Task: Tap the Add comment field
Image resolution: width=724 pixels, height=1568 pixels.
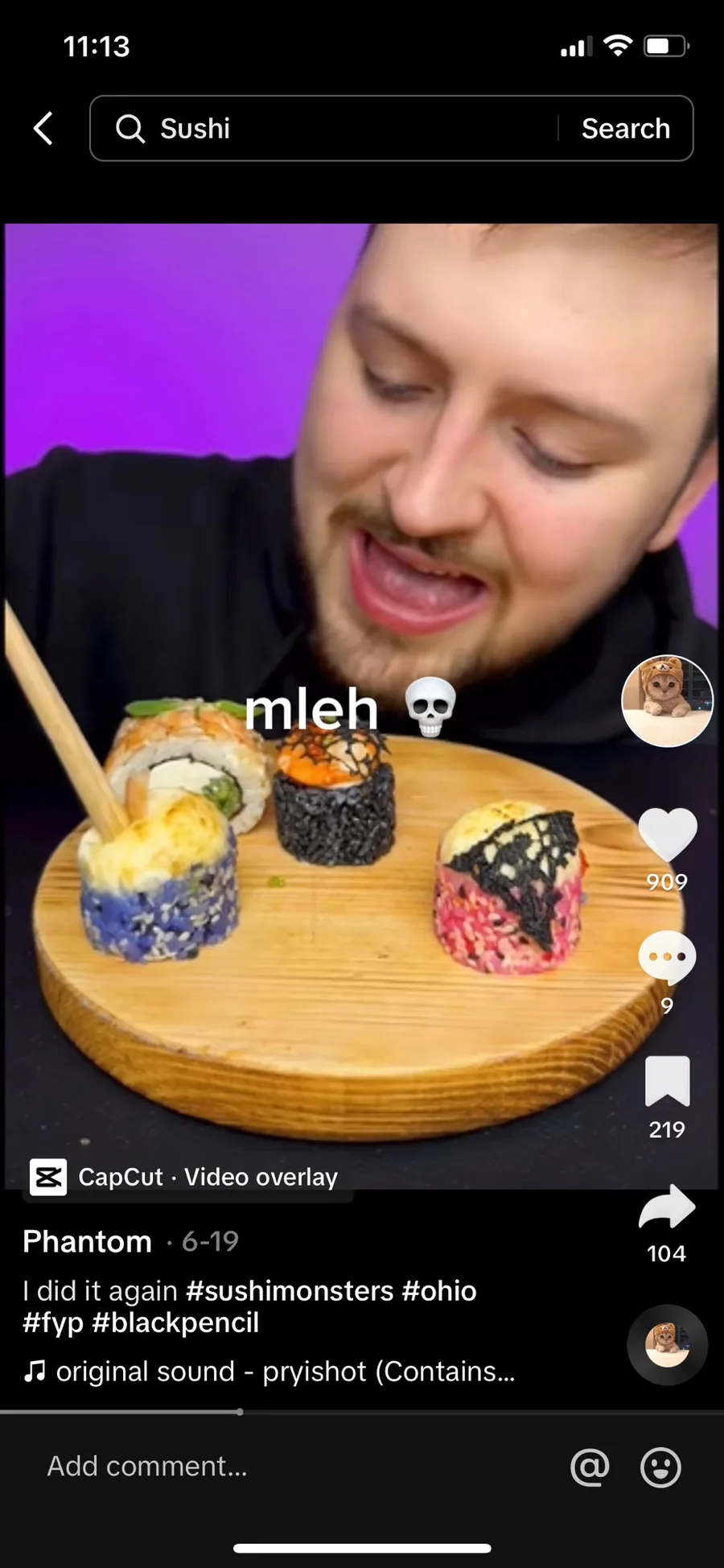Action: [241, 1466]
